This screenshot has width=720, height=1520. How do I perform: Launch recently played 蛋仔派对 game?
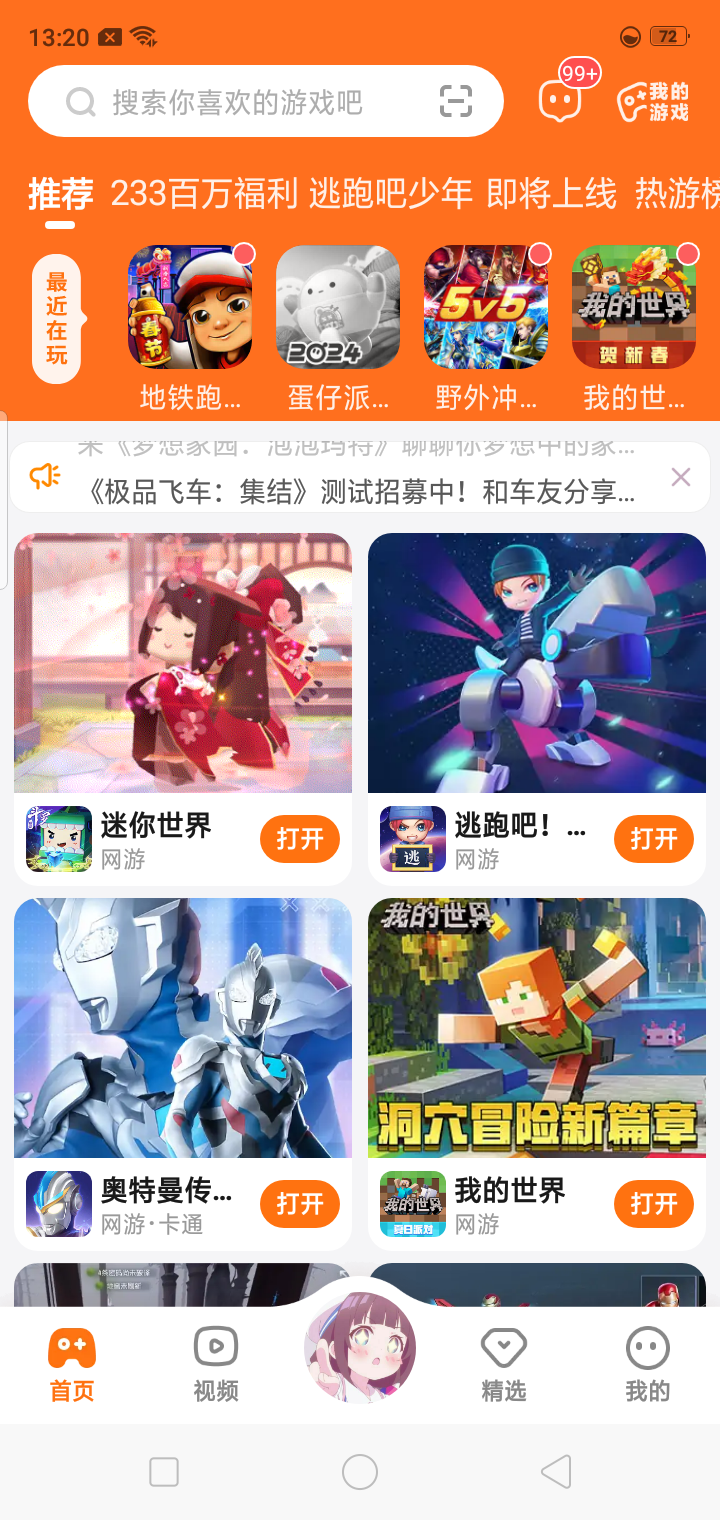click(338, 308)
